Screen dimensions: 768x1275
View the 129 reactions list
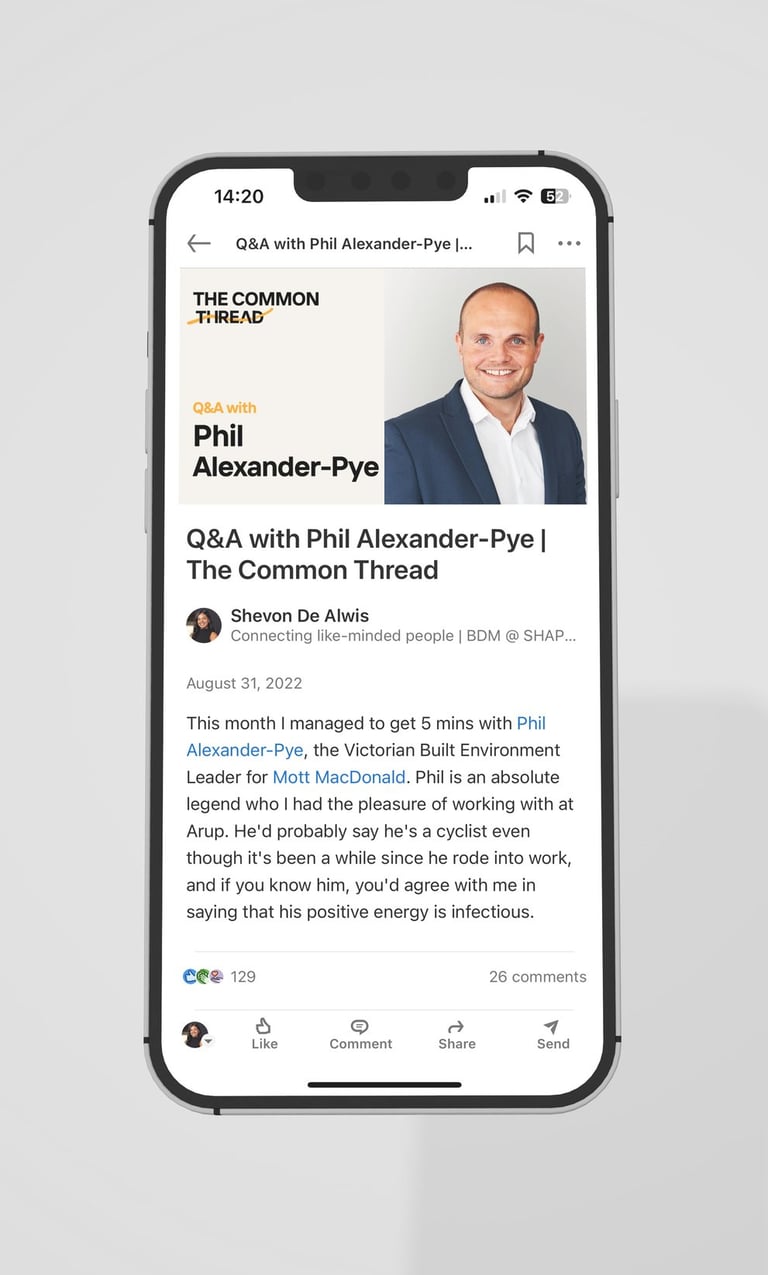tap(220, 977)
